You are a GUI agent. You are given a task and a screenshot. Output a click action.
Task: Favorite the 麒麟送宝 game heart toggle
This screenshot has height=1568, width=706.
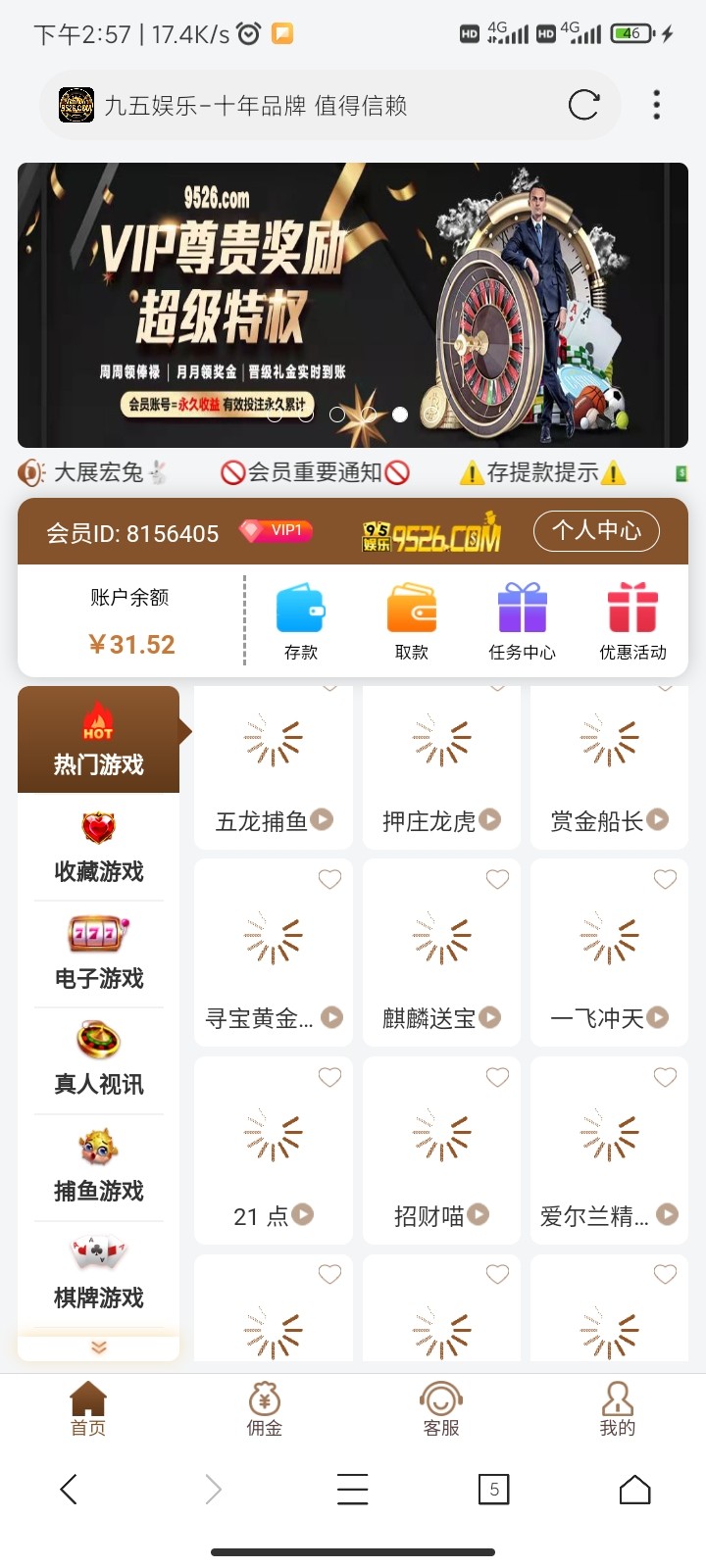tap(496, 879)
